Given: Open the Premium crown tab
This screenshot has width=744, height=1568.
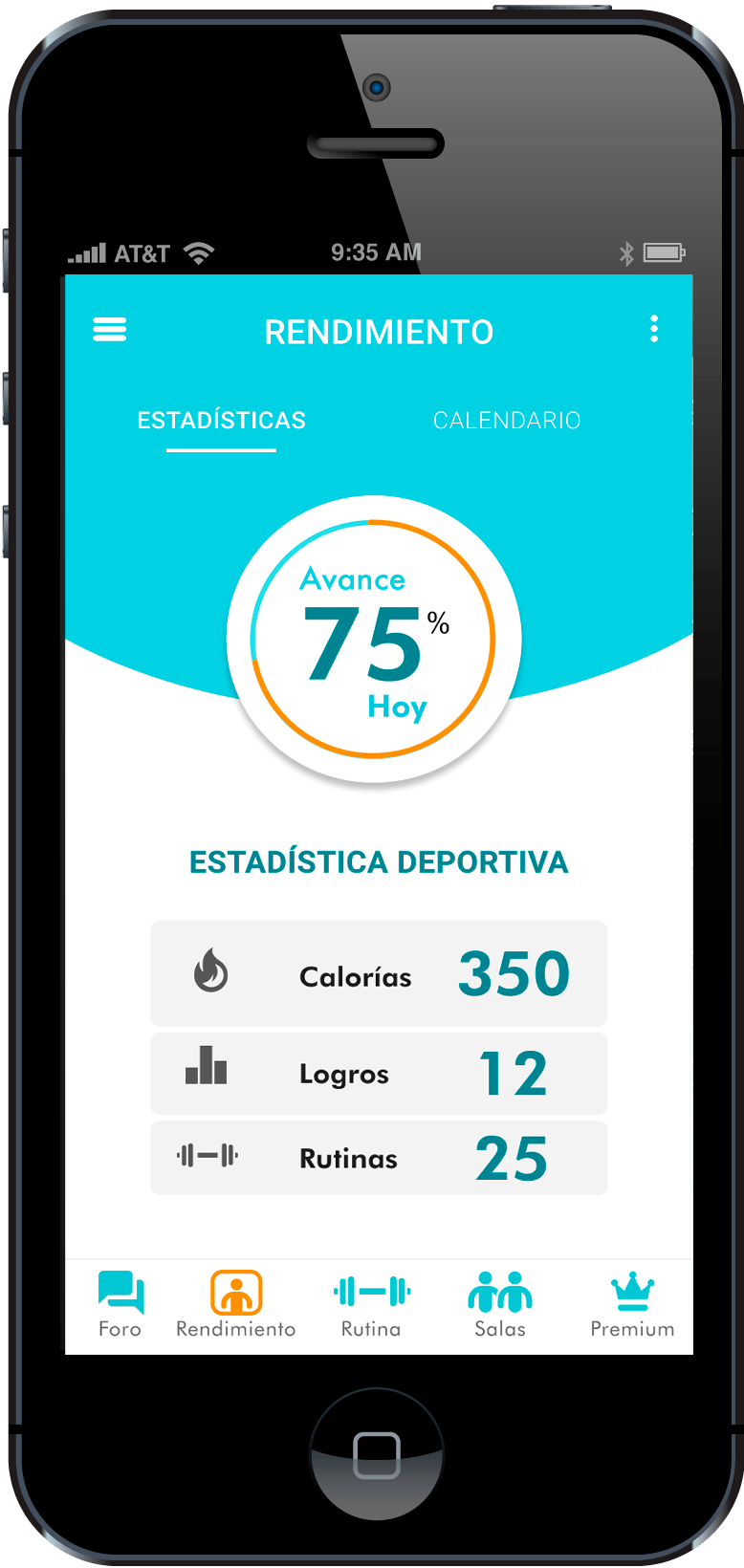Looking at the screenshot, I should [x=632, y=1304].
